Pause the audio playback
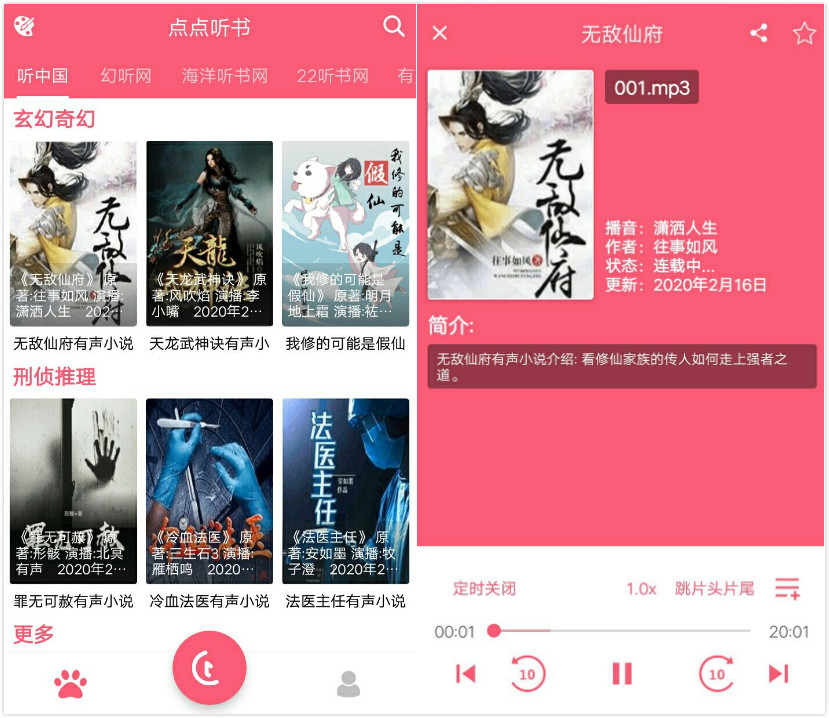 coord(622,674)
